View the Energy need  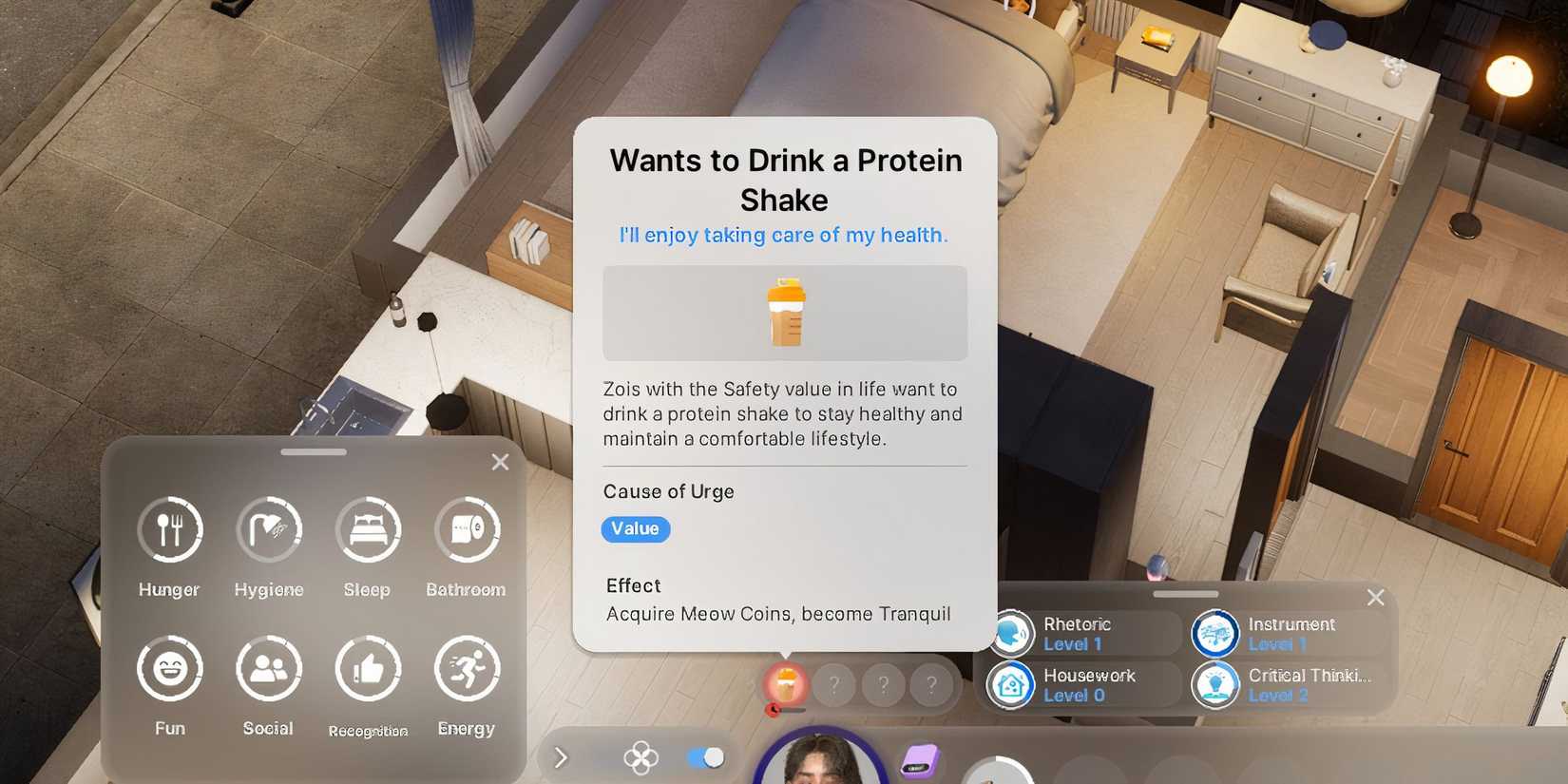tap(467, 669)
